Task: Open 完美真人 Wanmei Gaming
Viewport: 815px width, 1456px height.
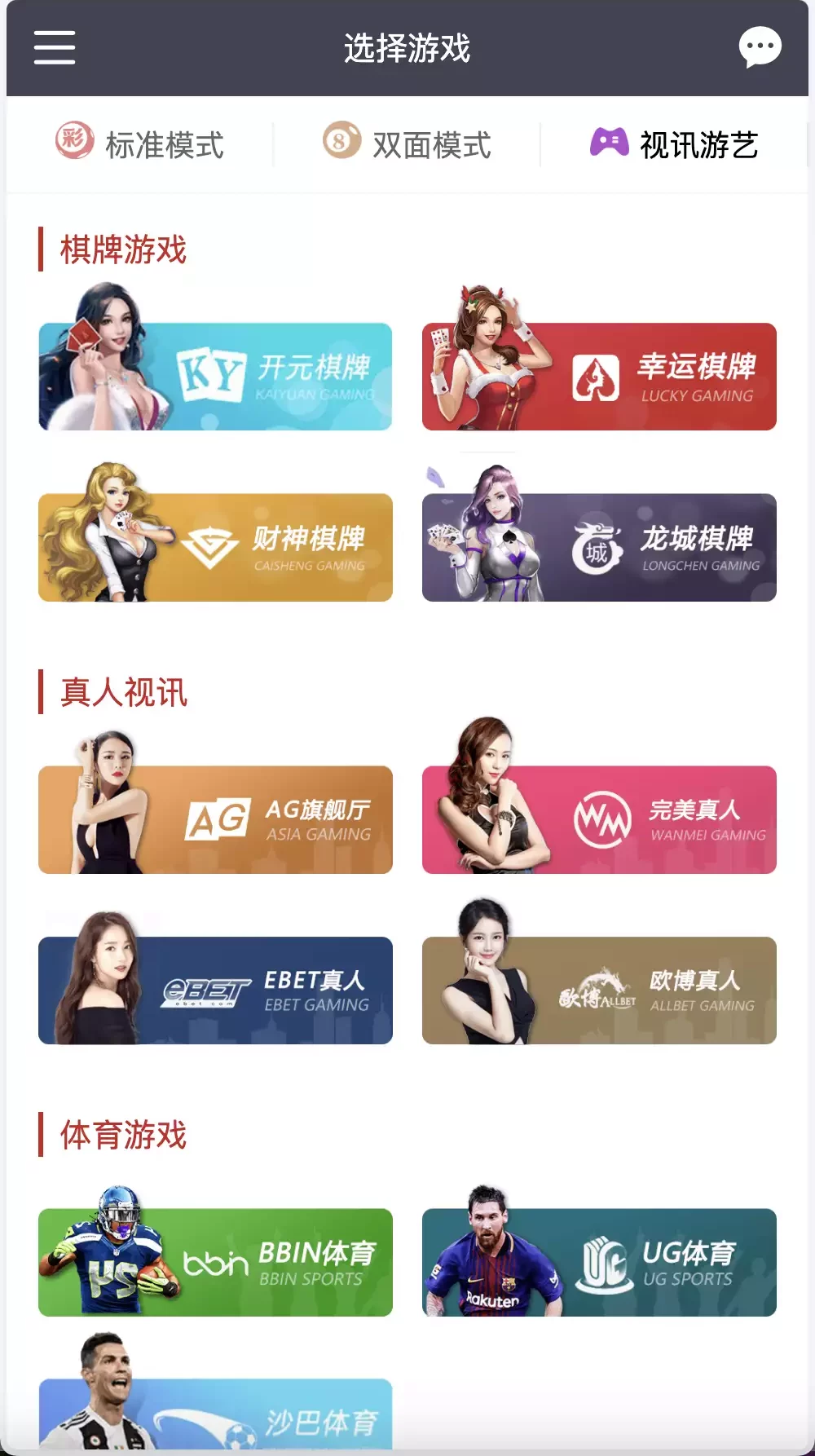Action: tap(599, 819)
